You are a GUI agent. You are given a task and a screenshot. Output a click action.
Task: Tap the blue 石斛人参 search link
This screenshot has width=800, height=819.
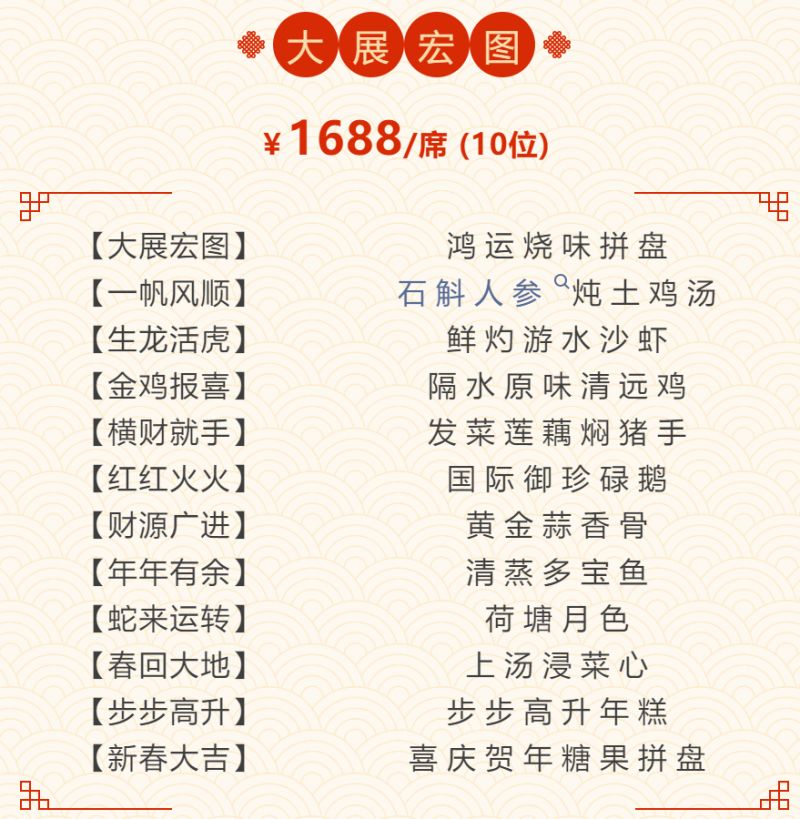click(x=472, y=293)
